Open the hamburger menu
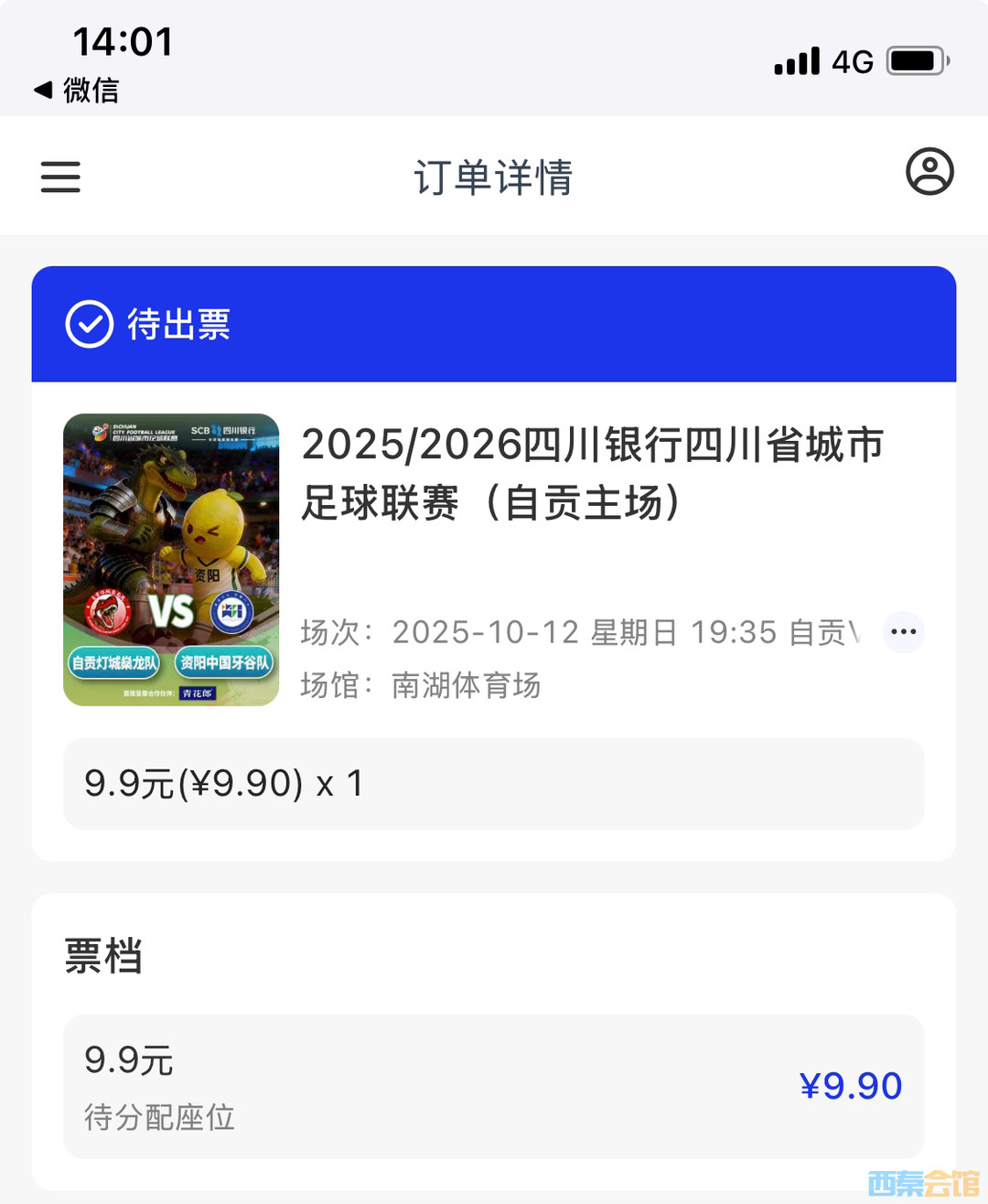Screen dimensions: 988x1204 pos(60,177)
